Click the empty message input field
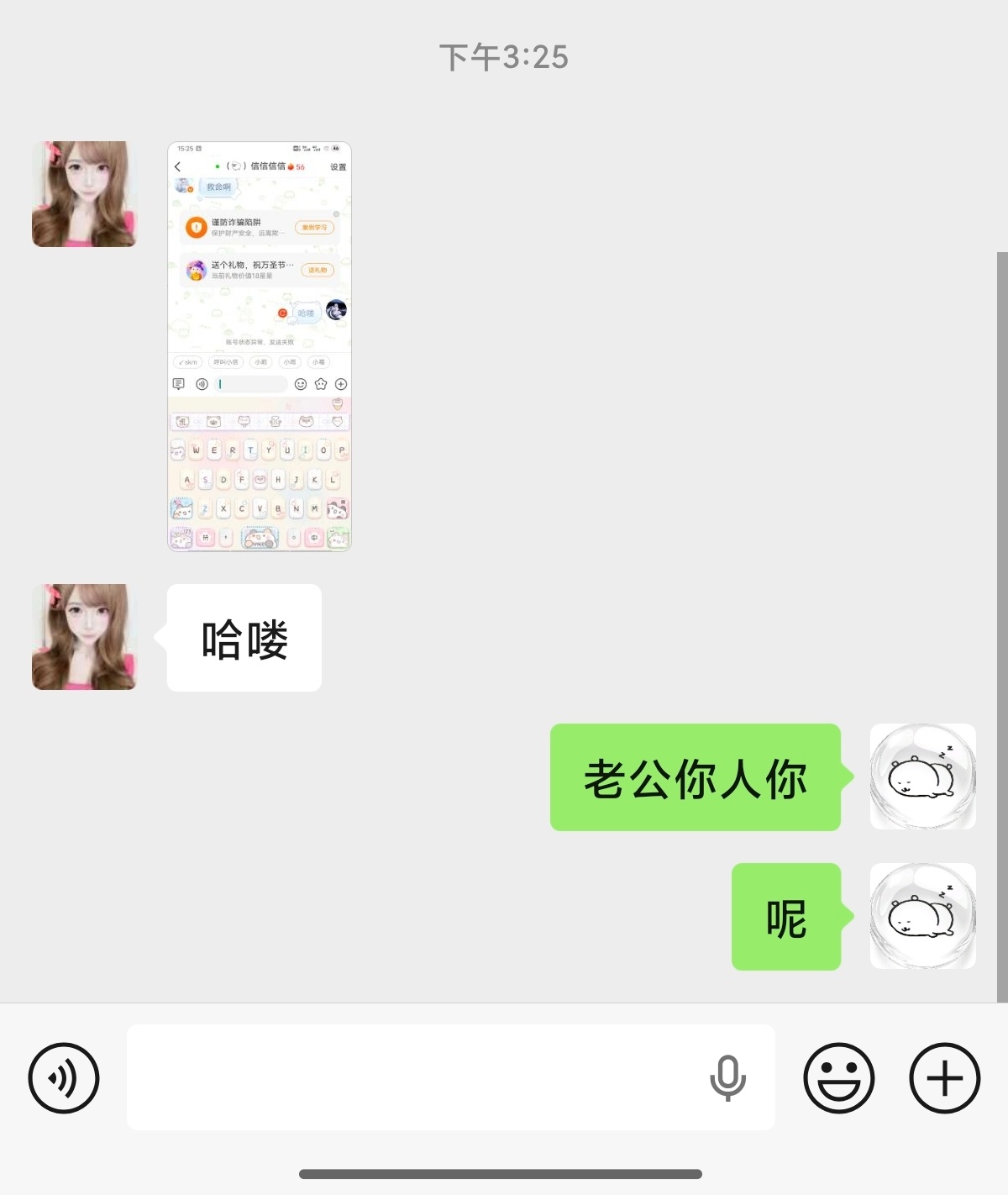 tap(420, 1077)
